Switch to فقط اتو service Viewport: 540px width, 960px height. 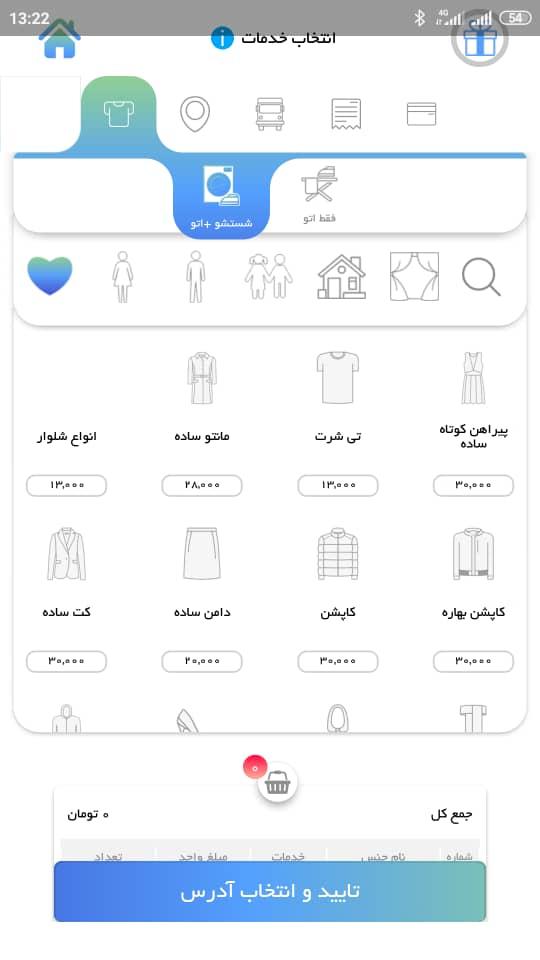(x=319, y=195)
